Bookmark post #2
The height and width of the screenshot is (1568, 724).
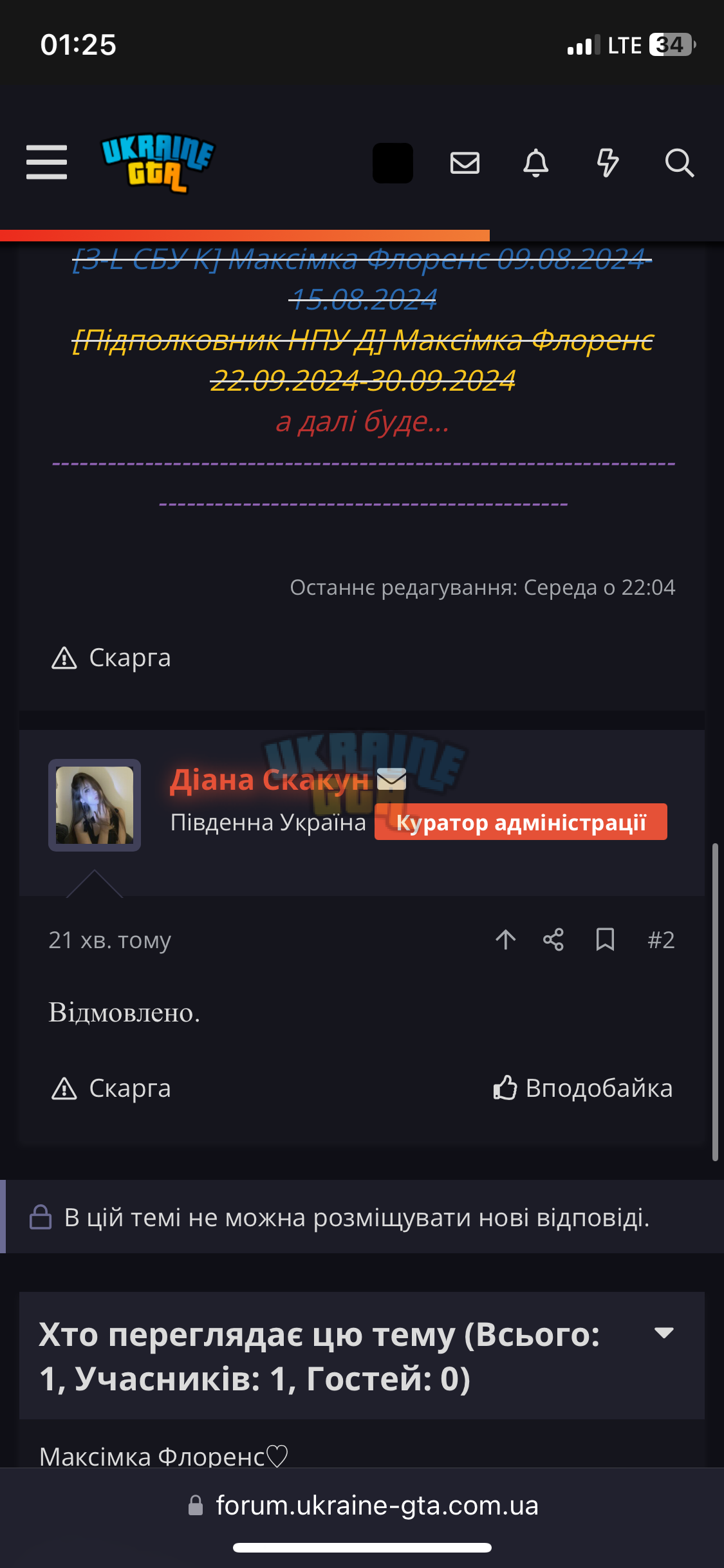605,940
